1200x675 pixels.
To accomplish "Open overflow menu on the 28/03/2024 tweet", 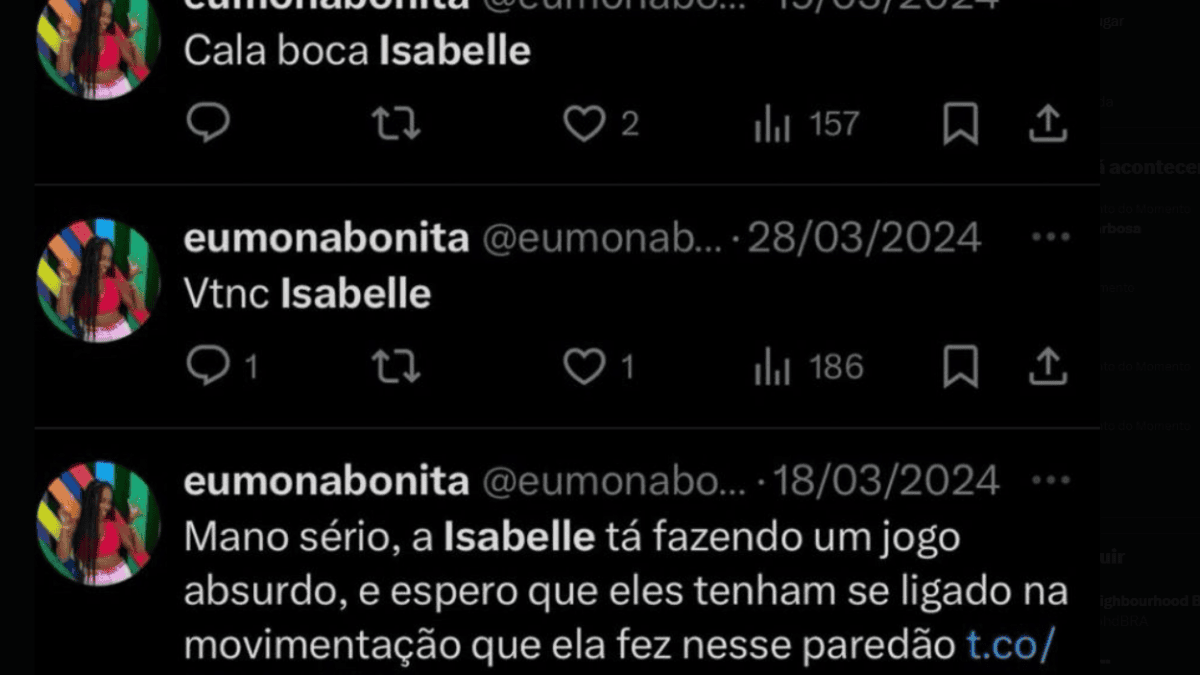I will point(1050,238).
